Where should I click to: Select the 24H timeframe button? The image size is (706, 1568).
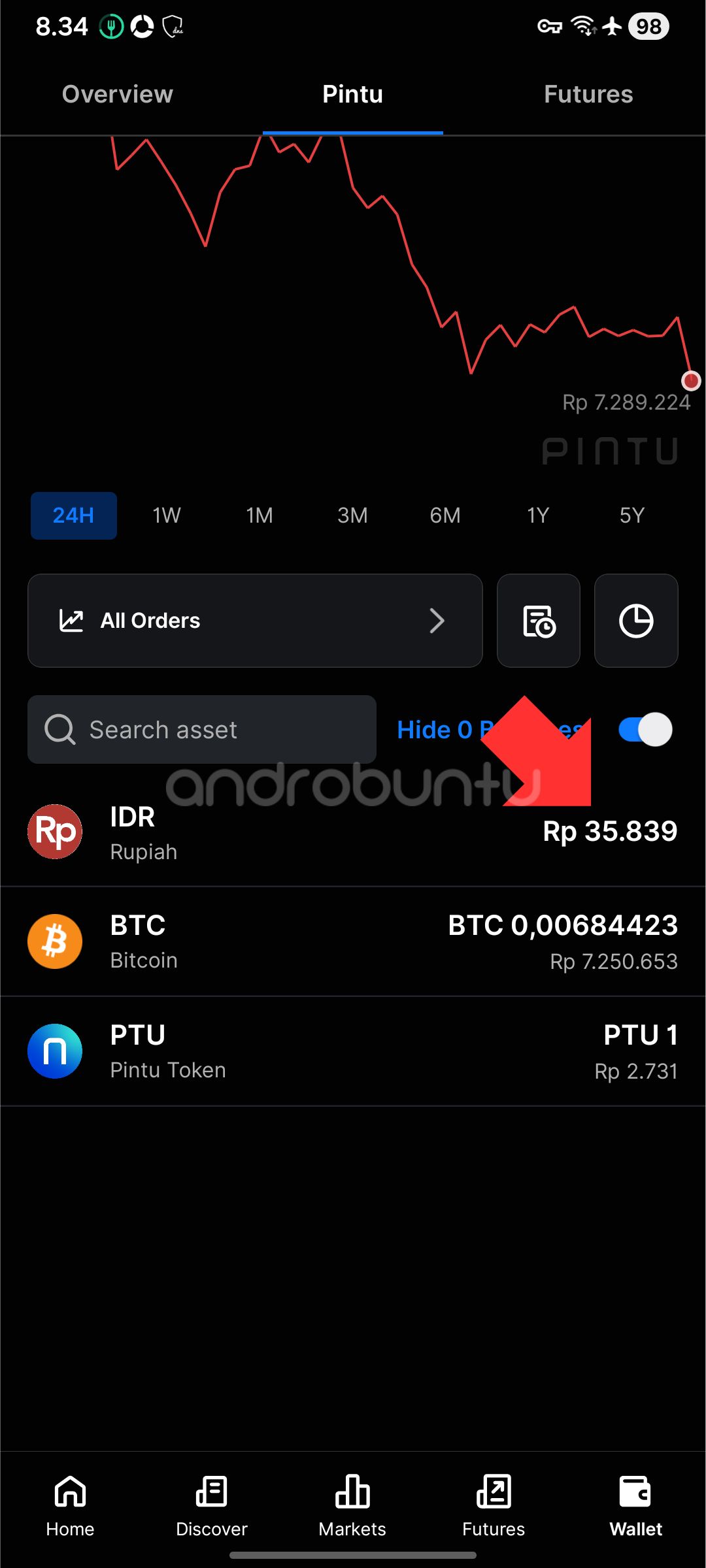[x=73, y=515]
